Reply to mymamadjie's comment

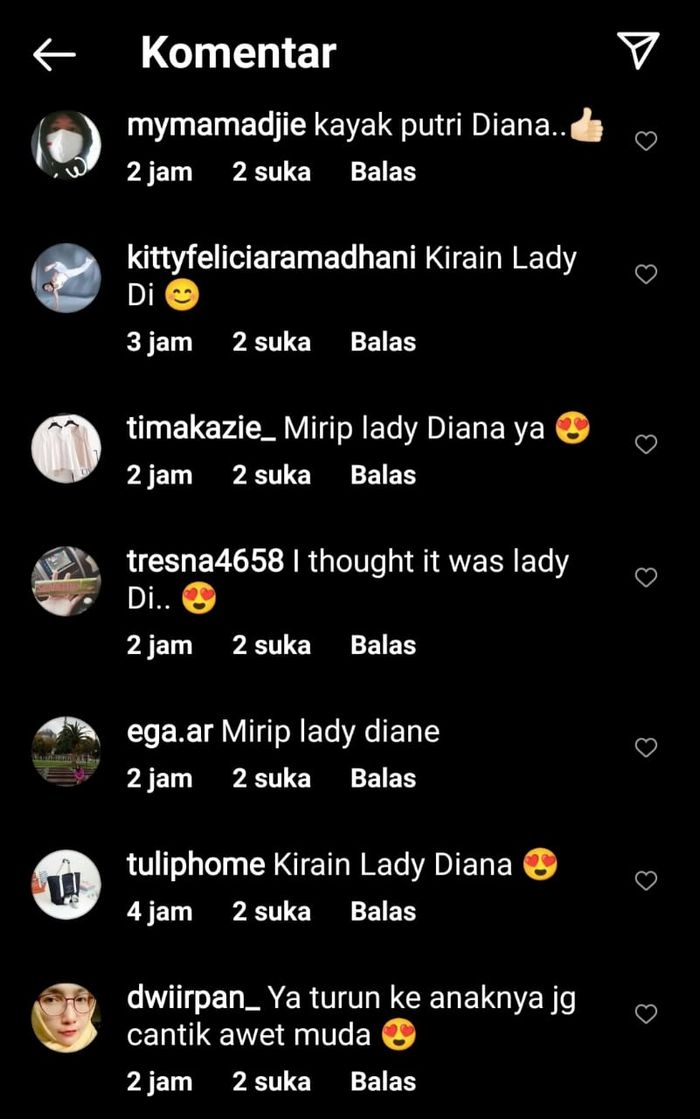(x=382, y=172)
